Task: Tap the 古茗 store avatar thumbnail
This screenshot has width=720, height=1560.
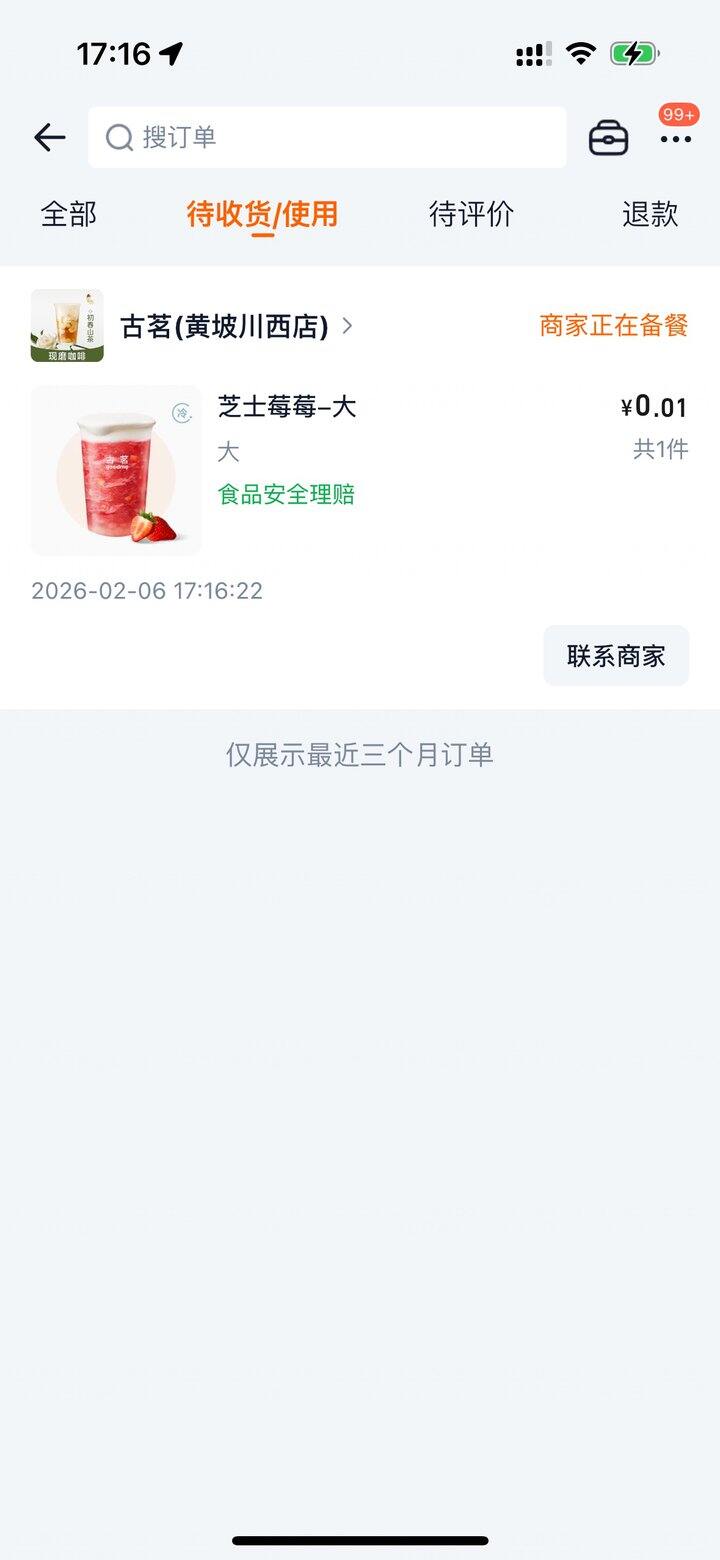Action: (x=65, y=324)
